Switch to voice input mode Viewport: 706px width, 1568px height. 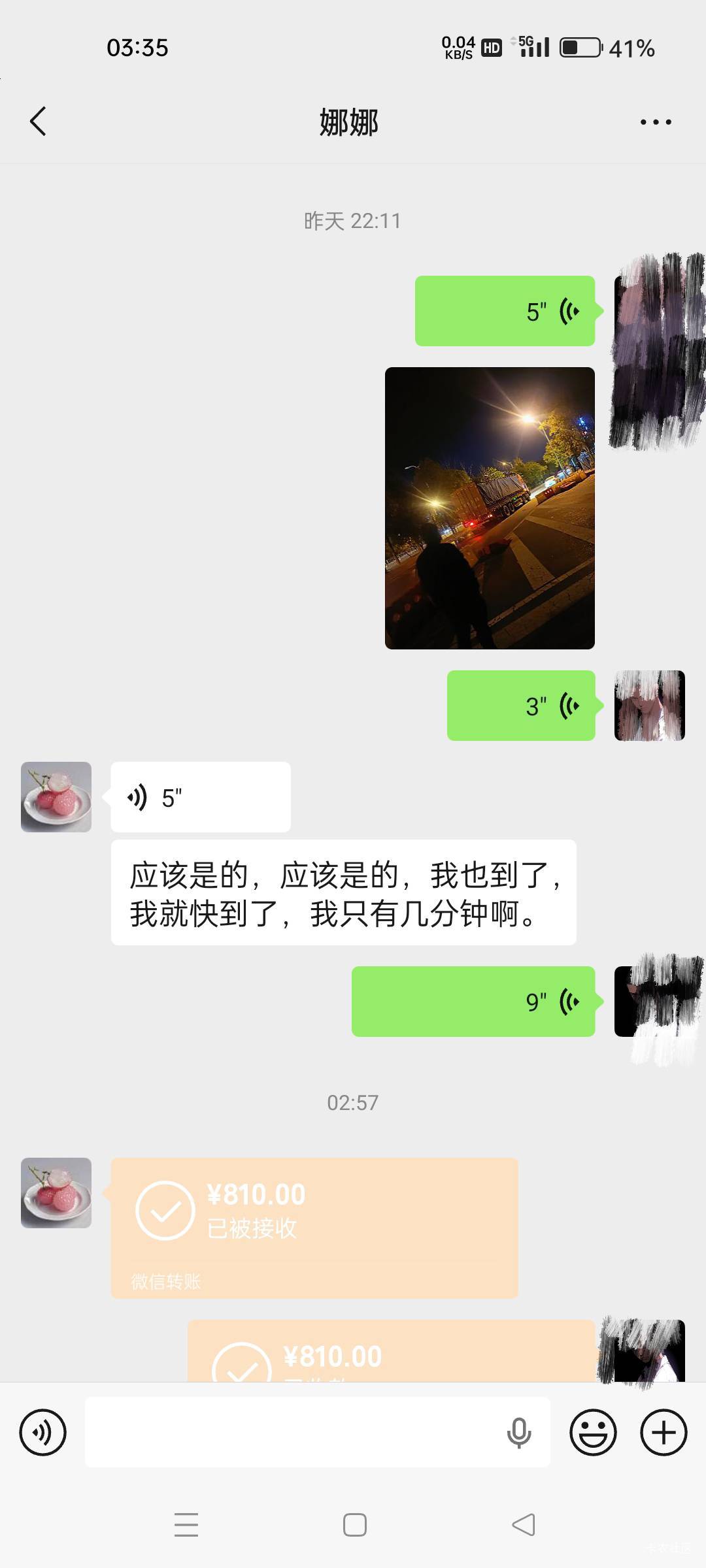[43, 1432]
